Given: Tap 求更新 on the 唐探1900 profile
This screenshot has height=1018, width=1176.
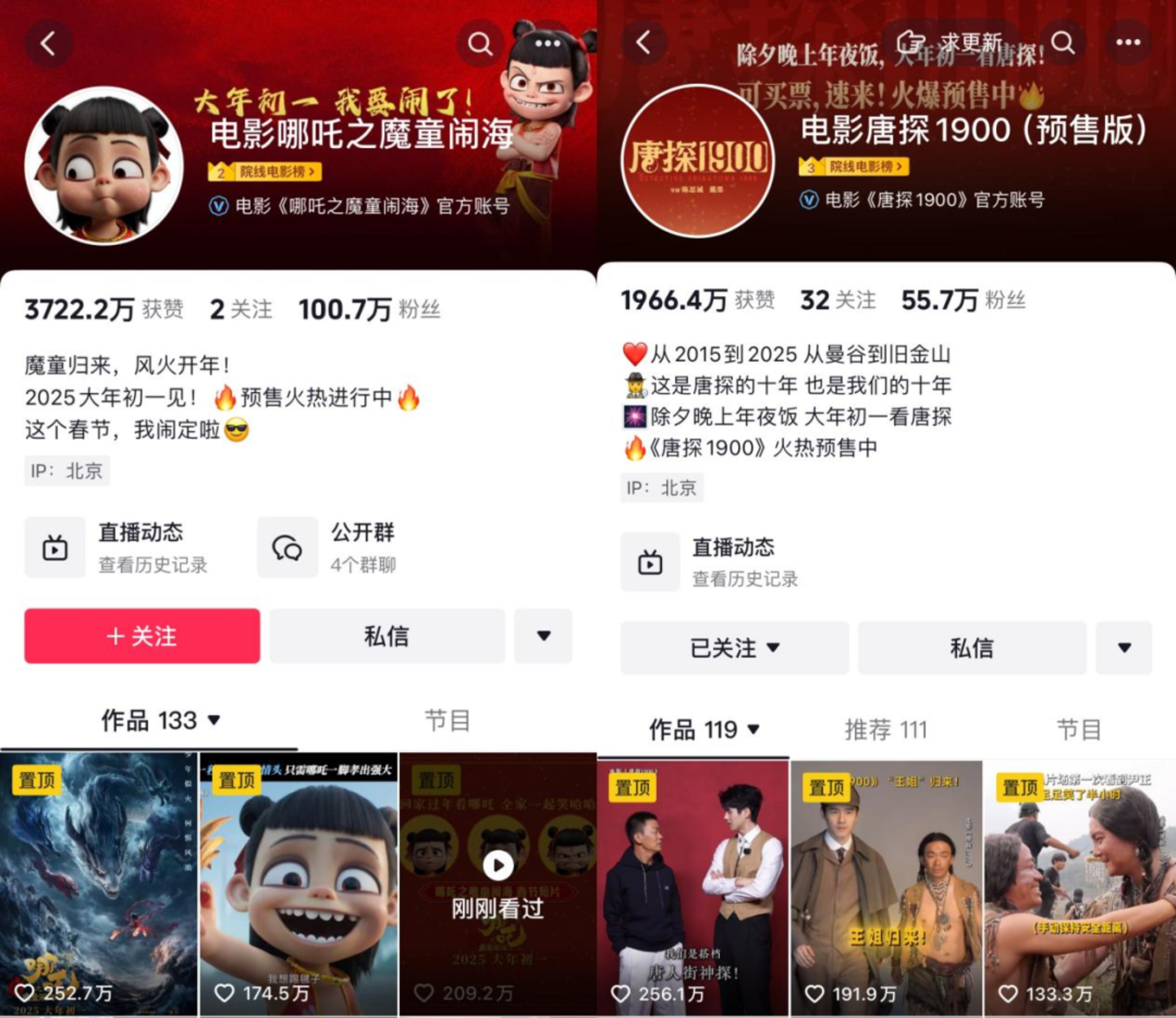Looking at the screenshot, I should click(x=950, y=42).
